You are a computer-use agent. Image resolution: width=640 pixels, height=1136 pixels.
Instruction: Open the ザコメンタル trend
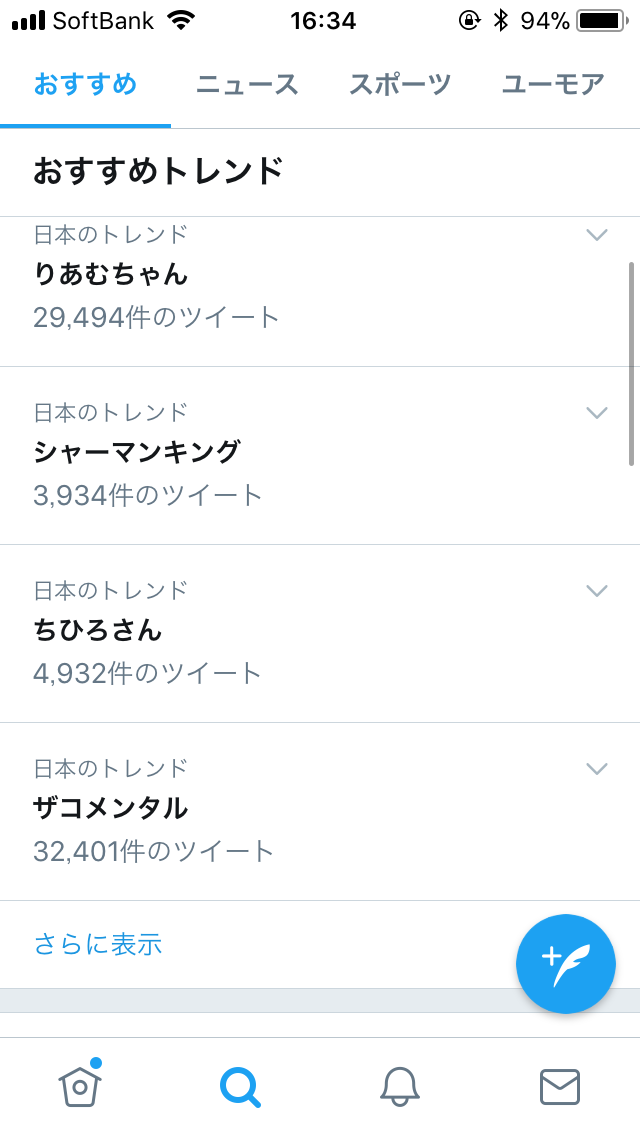point(111,808)
